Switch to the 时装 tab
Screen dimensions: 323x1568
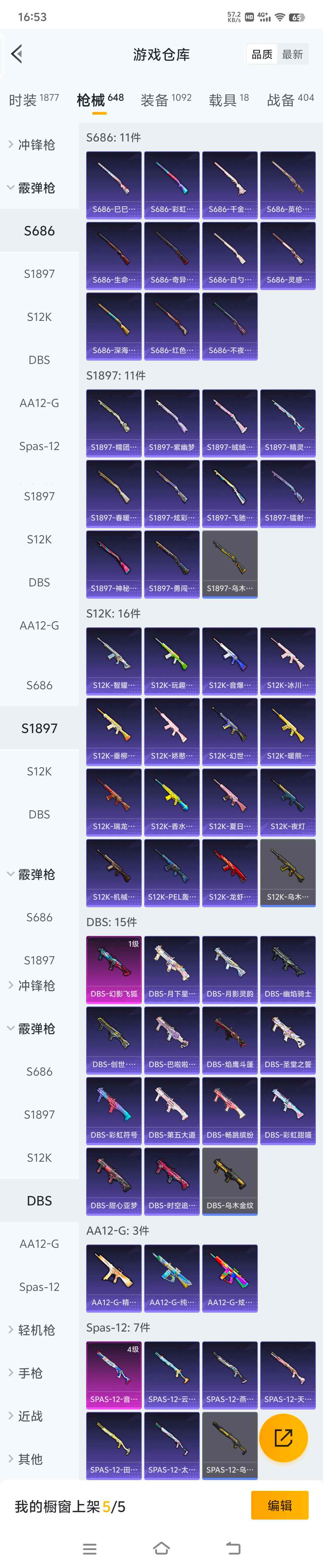[x=33, y=100]
